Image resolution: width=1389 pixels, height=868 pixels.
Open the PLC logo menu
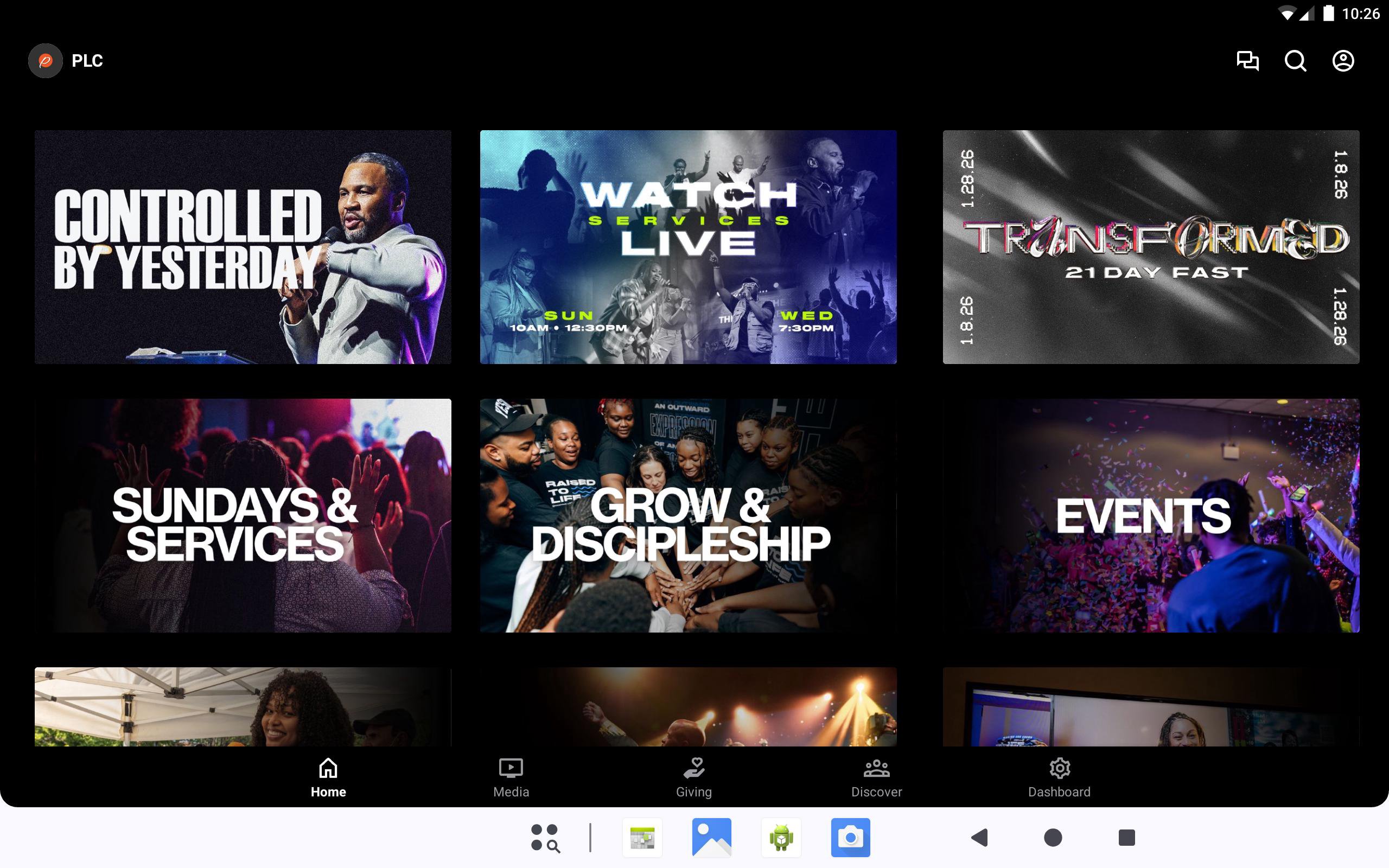click(46, 61)
